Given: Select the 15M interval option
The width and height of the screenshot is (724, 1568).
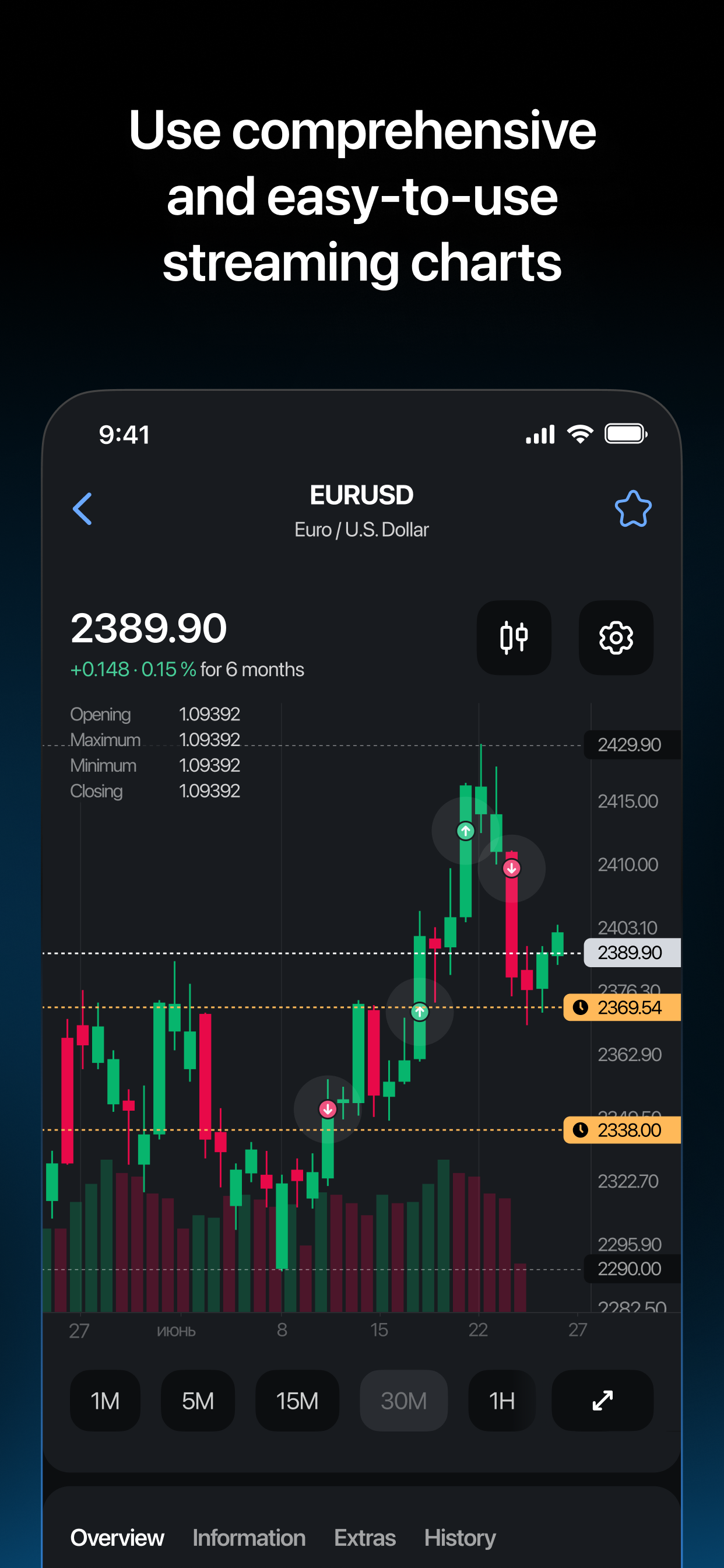Looking at the screenshot, I should pos(297,1401).
